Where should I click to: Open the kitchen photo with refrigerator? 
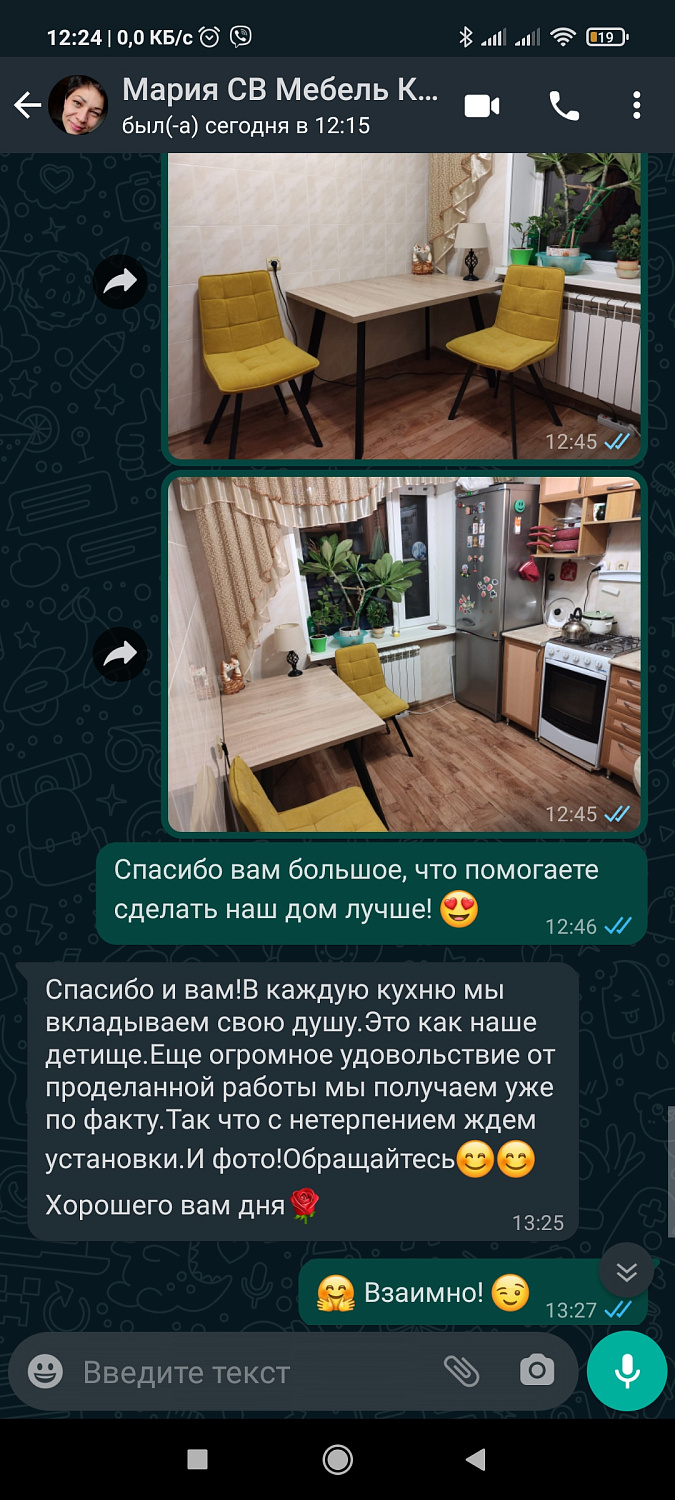pyautogui.click(x=404, y=654)
